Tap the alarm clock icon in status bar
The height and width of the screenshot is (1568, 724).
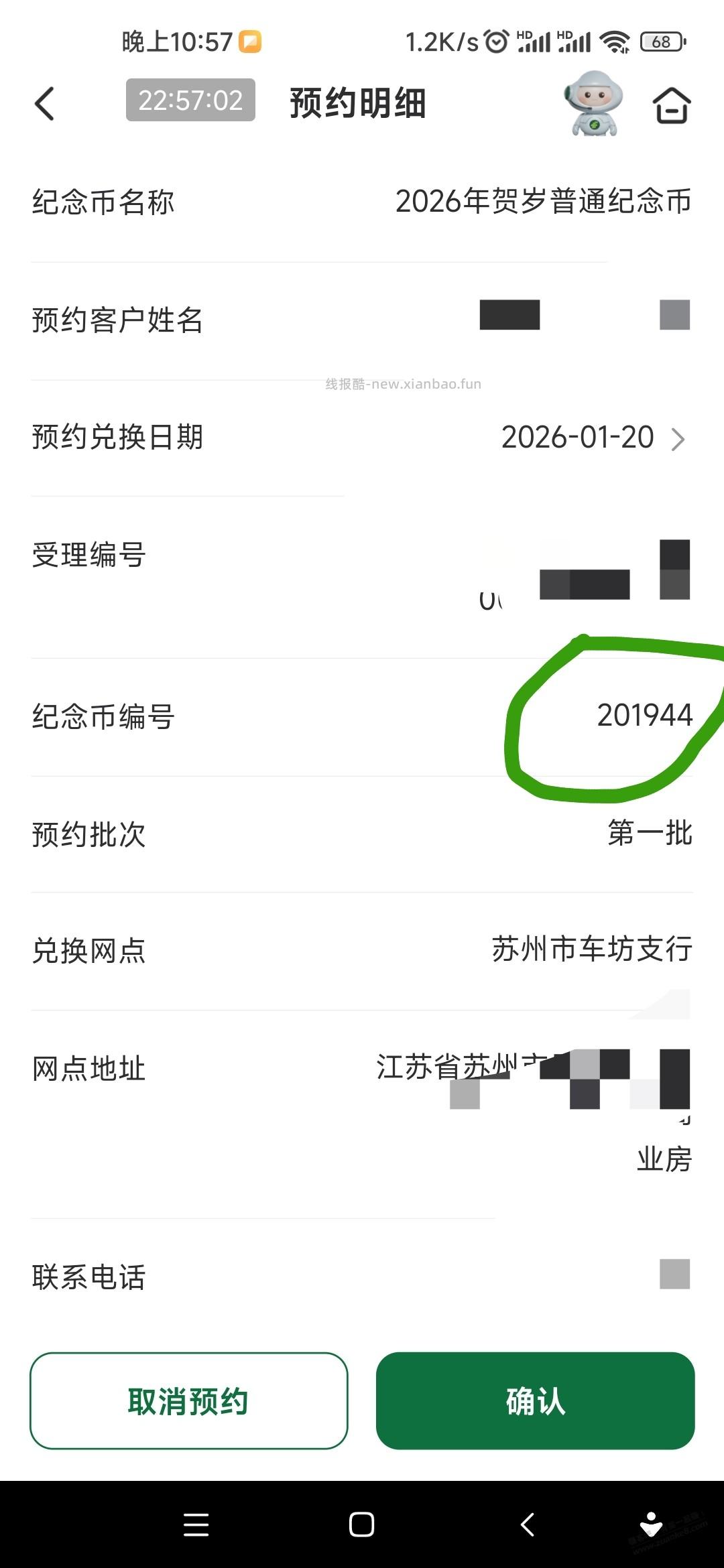496,42
